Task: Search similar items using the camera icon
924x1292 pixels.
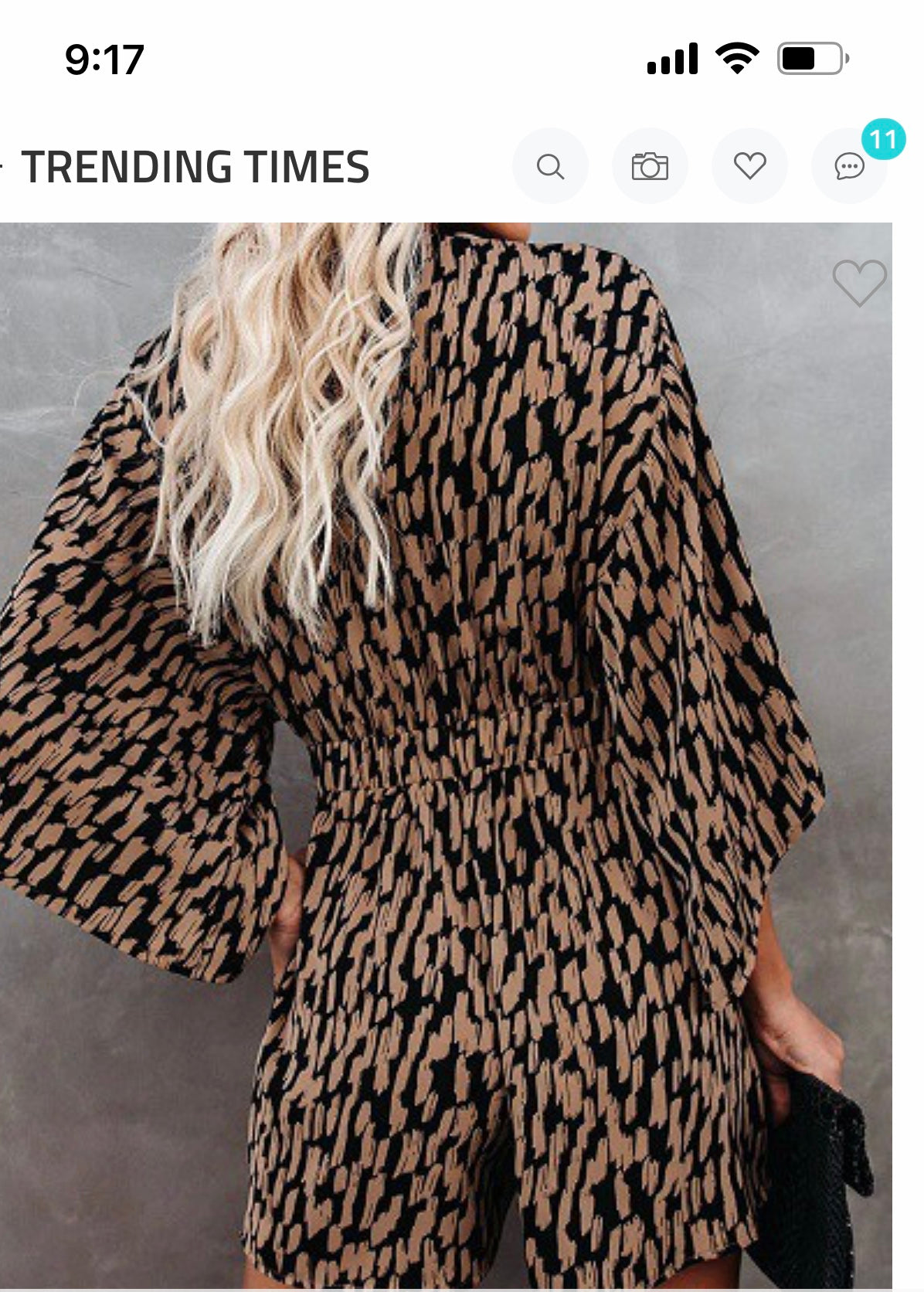Action: [x=651, y=166]
